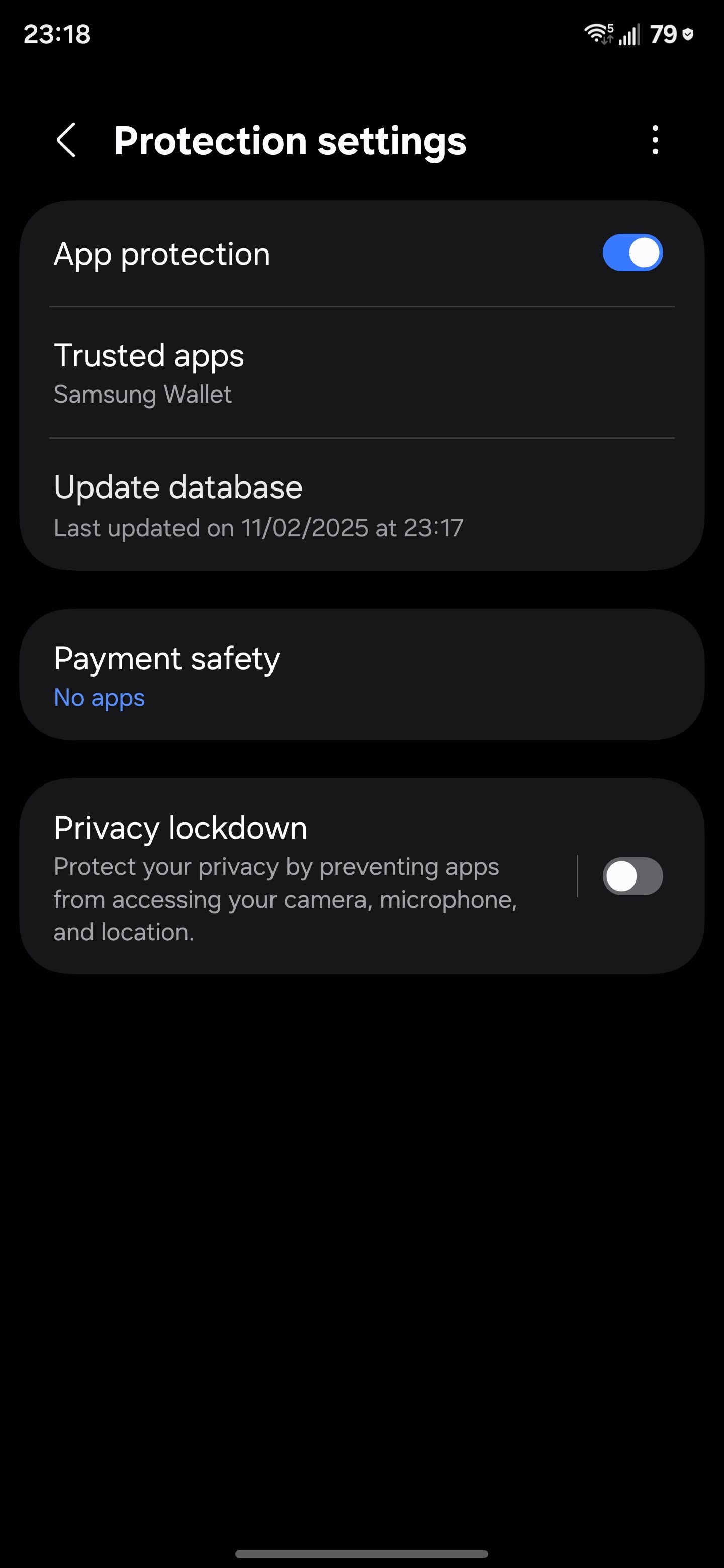Enable the Privacy lockdown switch
This screenshot has width=724, height=1568.
pyautogui.click(x=632, y=876)
